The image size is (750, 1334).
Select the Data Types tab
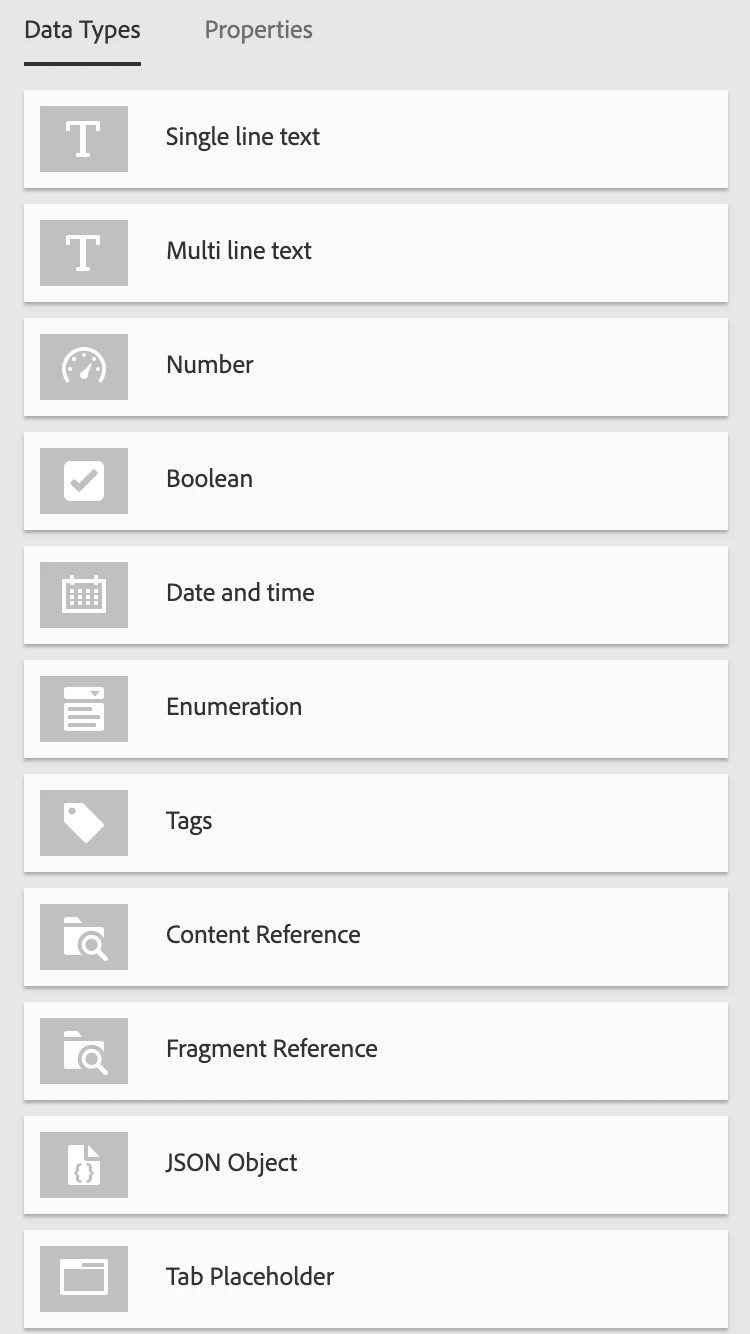pos(82,31)
